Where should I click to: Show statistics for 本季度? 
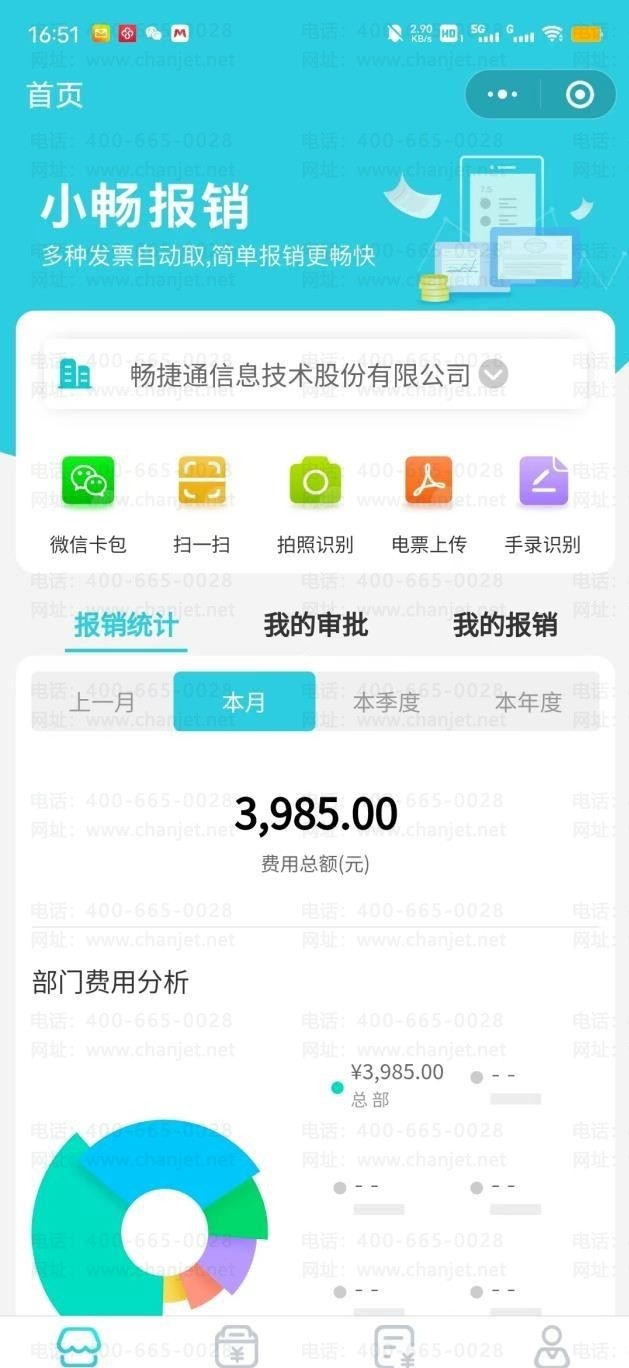pyautogui.click(x=386, y=702)
